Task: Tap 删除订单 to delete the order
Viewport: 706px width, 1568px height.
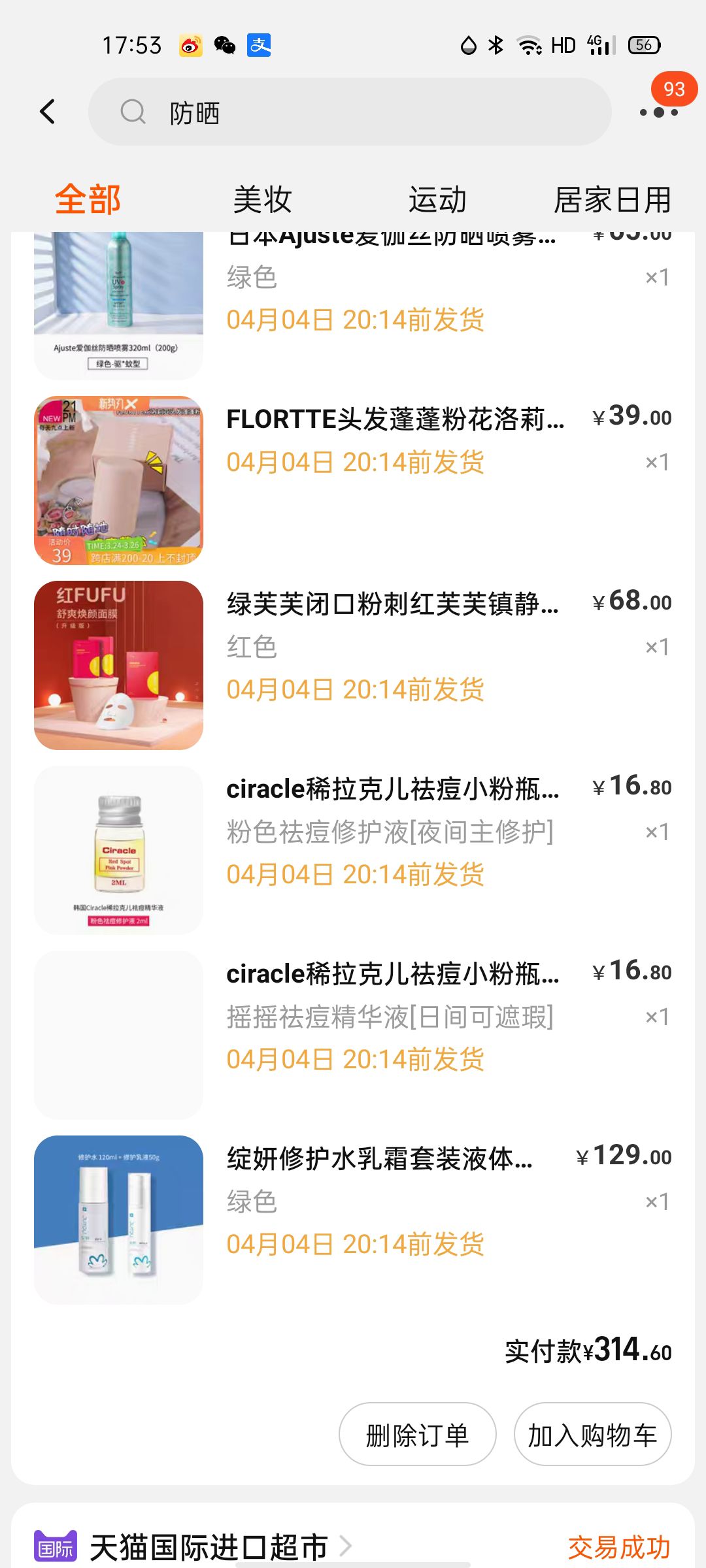Action: 417,1434
